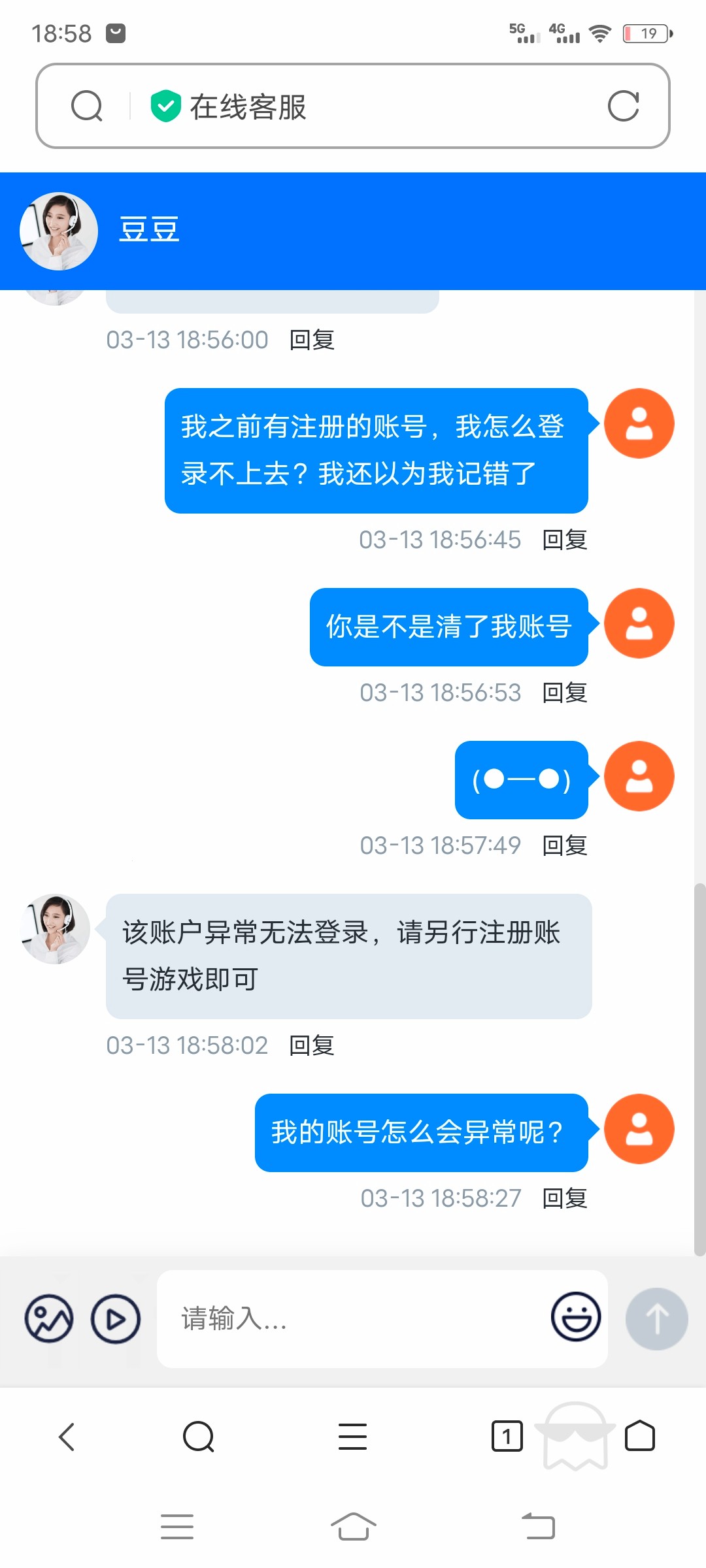Tap the search icon in the address bar
Viewport: 706px width, 1568px height.
(x=87, y=106)
